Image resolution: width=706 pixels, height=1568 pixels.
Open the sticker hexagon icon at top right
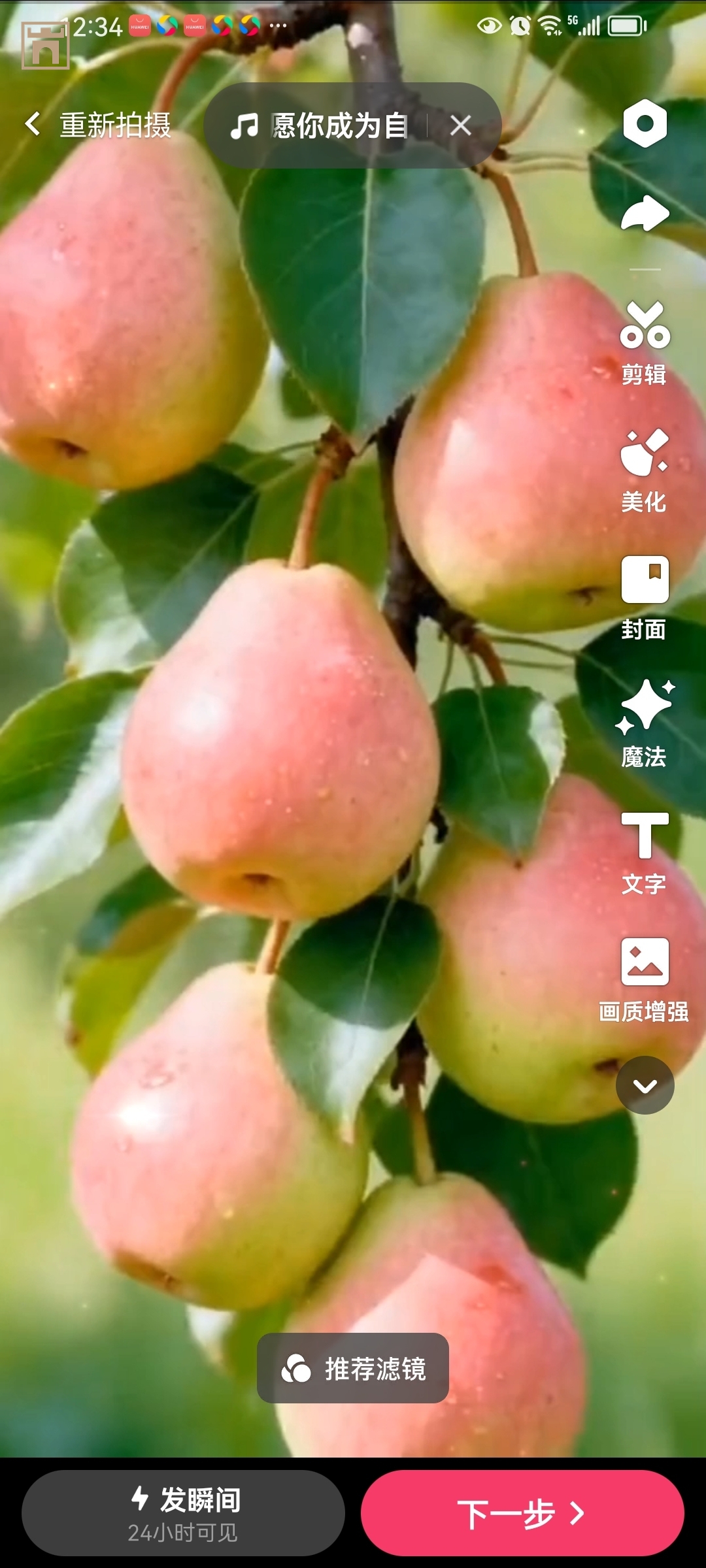pyautogui.click(x=645, y=124)
